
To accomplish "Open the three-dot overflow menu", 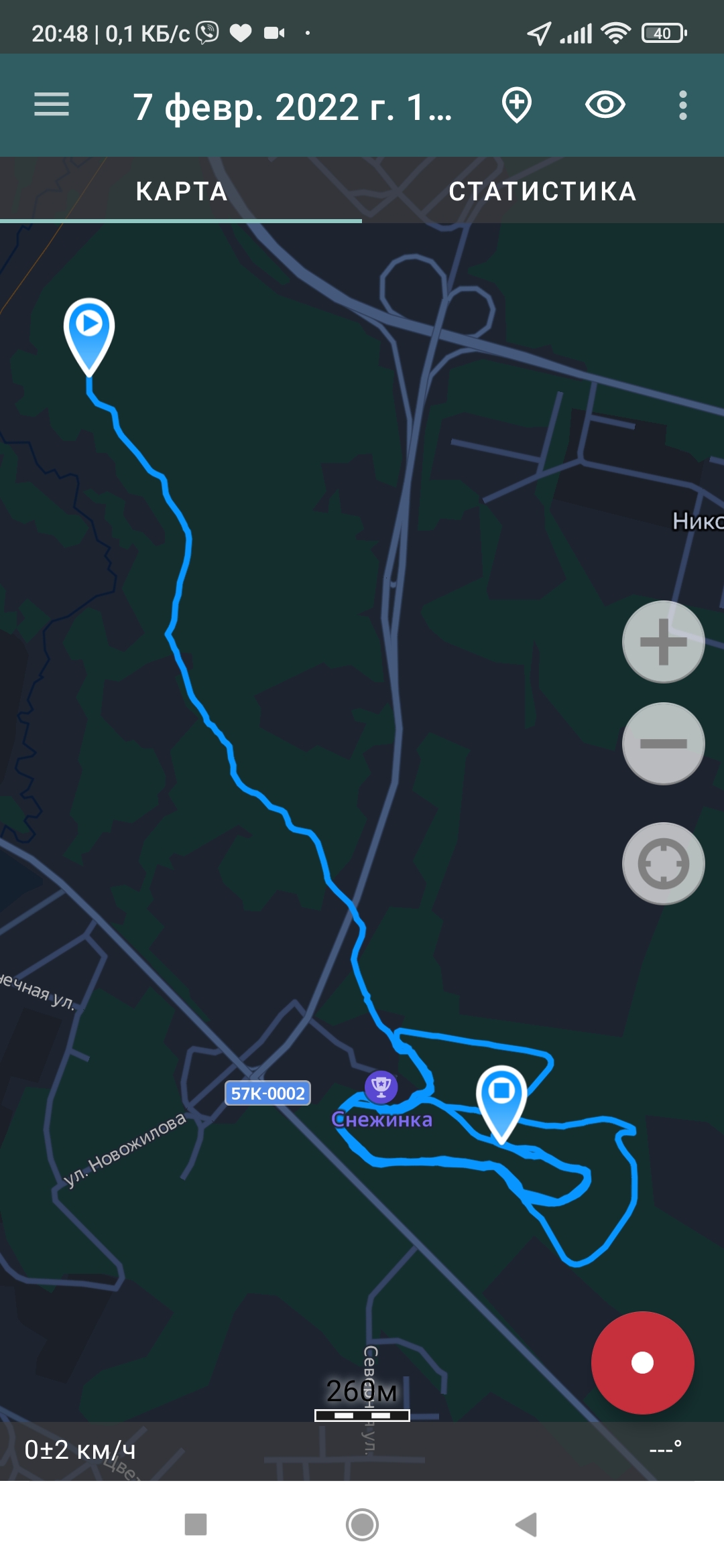I will 682,105.
